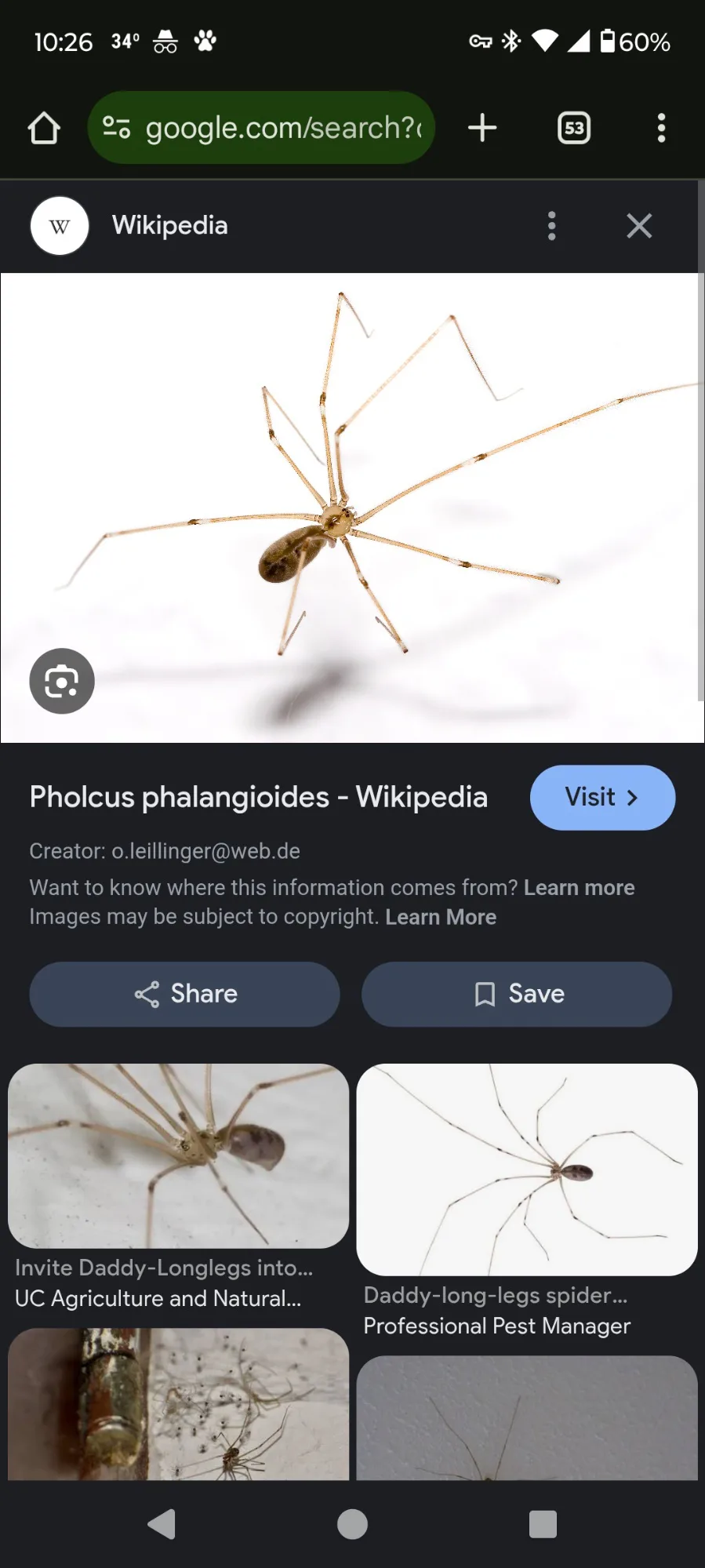Search this image with Google Lens
The height and width of the screenshot is (1568, 705).
point(62,681)
